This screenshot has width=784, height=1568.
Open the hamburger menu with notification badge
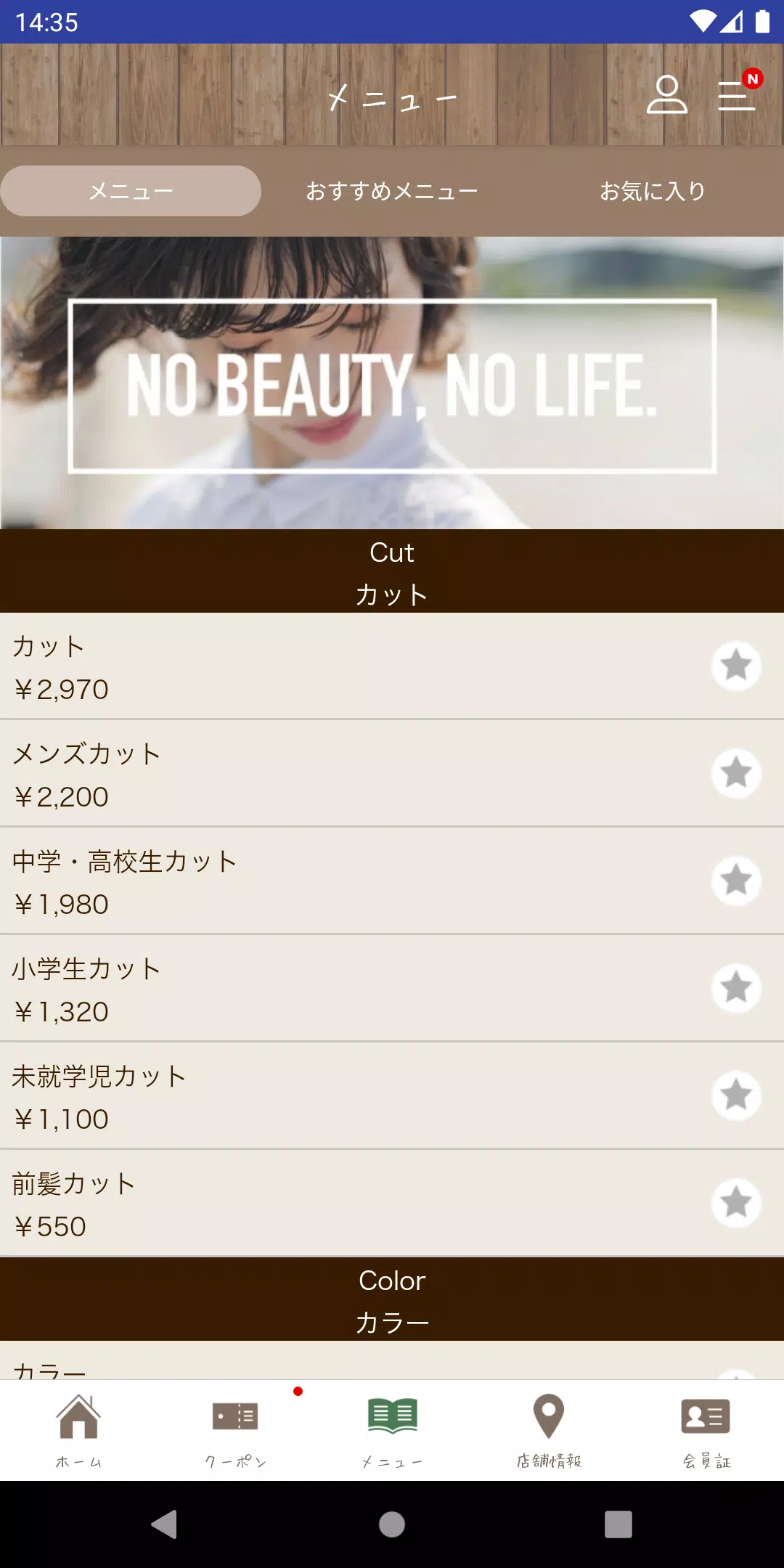(736, 97)
